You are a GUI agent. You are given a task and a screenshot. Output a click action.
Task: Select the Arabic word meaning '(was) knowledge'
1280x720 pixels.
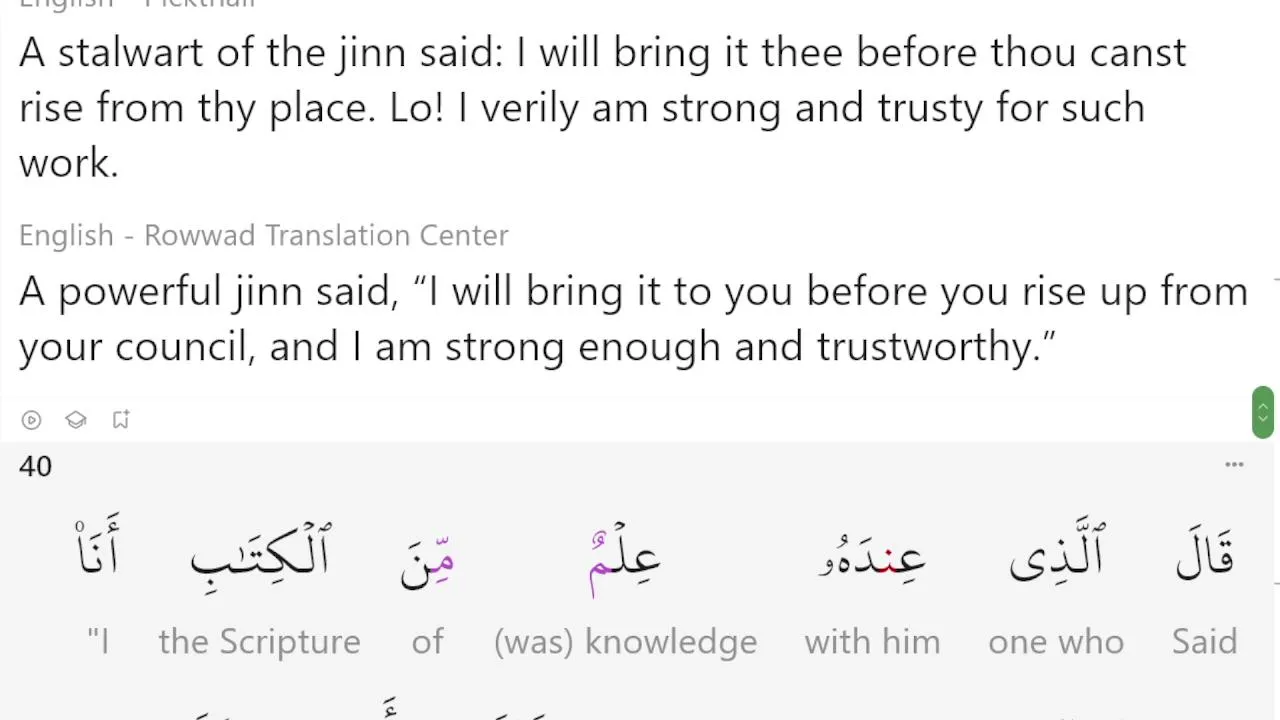pyautogui.click(x=624, y=558)
